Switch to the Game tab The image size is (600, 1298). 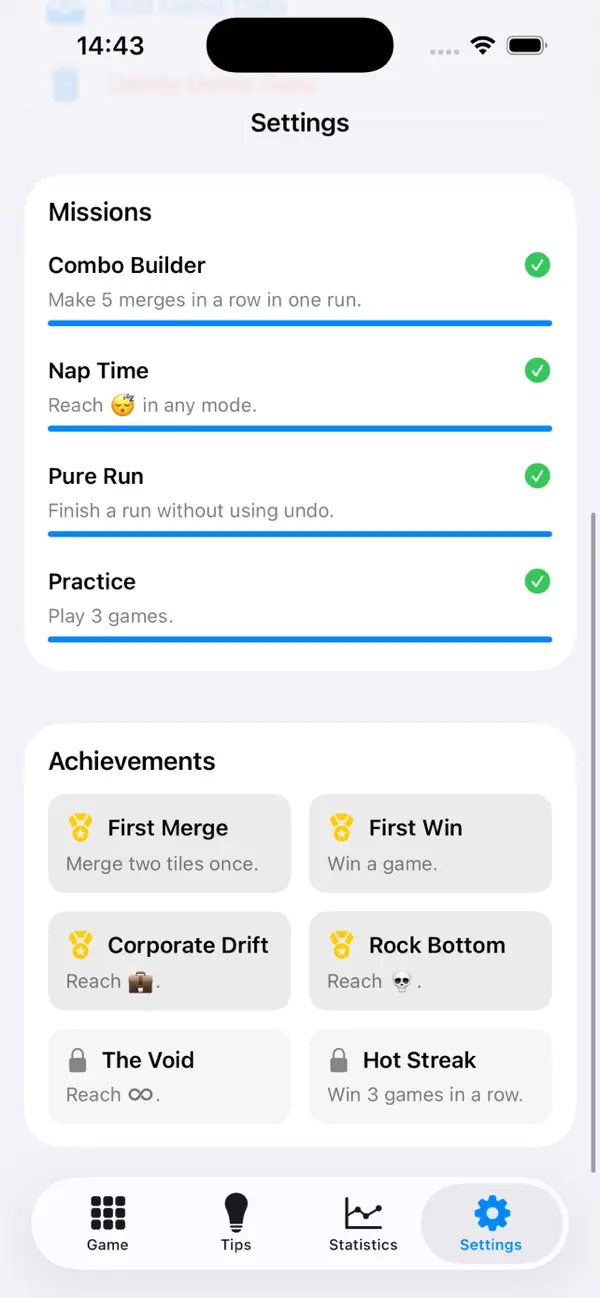pyautogui.click(x=108, y=1223)
